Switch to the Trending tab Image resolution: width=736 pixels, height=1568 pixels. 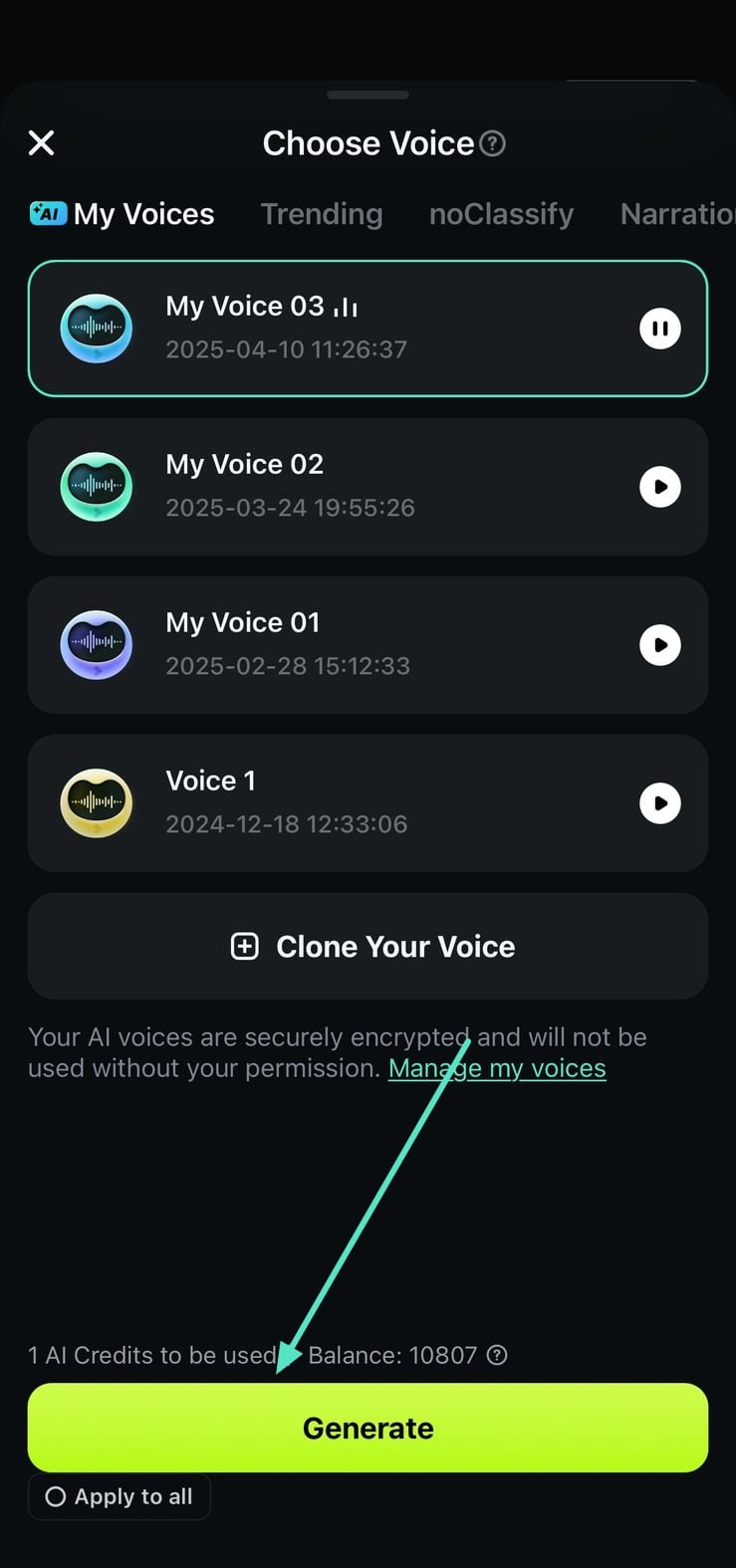[x=321, y=214]
